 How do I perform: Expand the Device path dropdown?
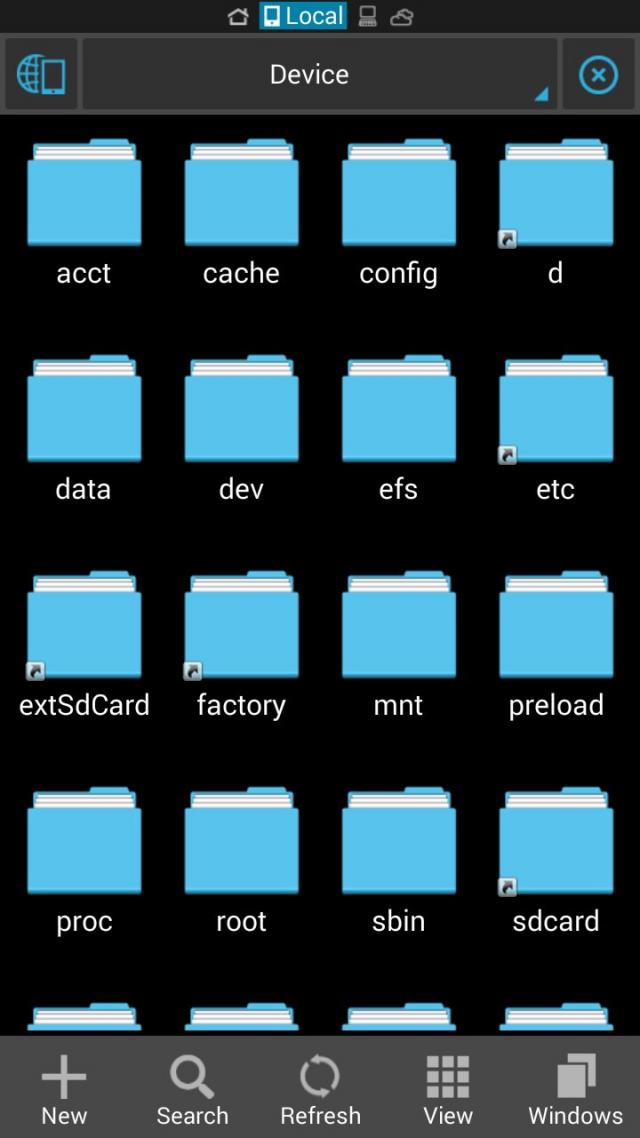(319, 75)
